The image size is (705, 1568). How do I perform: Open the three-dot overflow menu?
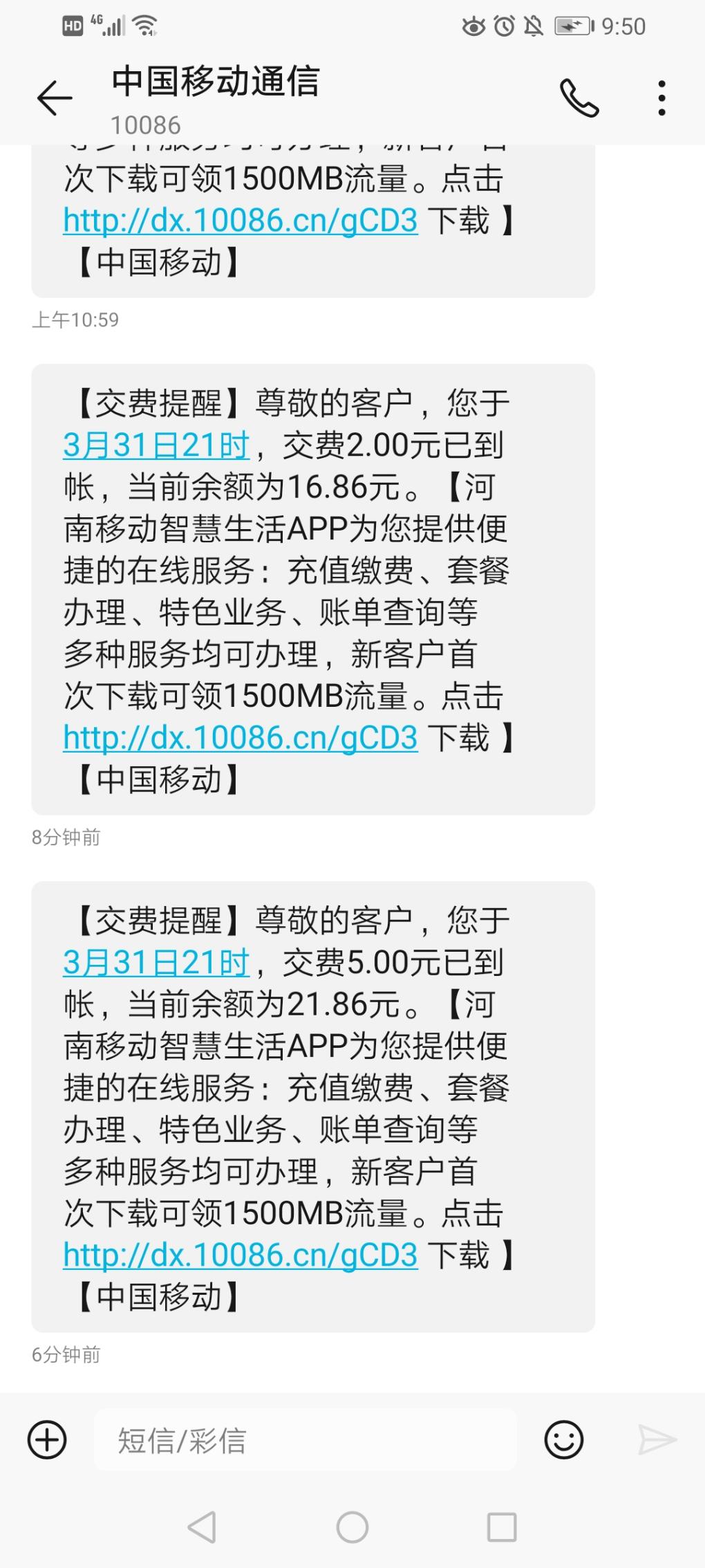661,98
